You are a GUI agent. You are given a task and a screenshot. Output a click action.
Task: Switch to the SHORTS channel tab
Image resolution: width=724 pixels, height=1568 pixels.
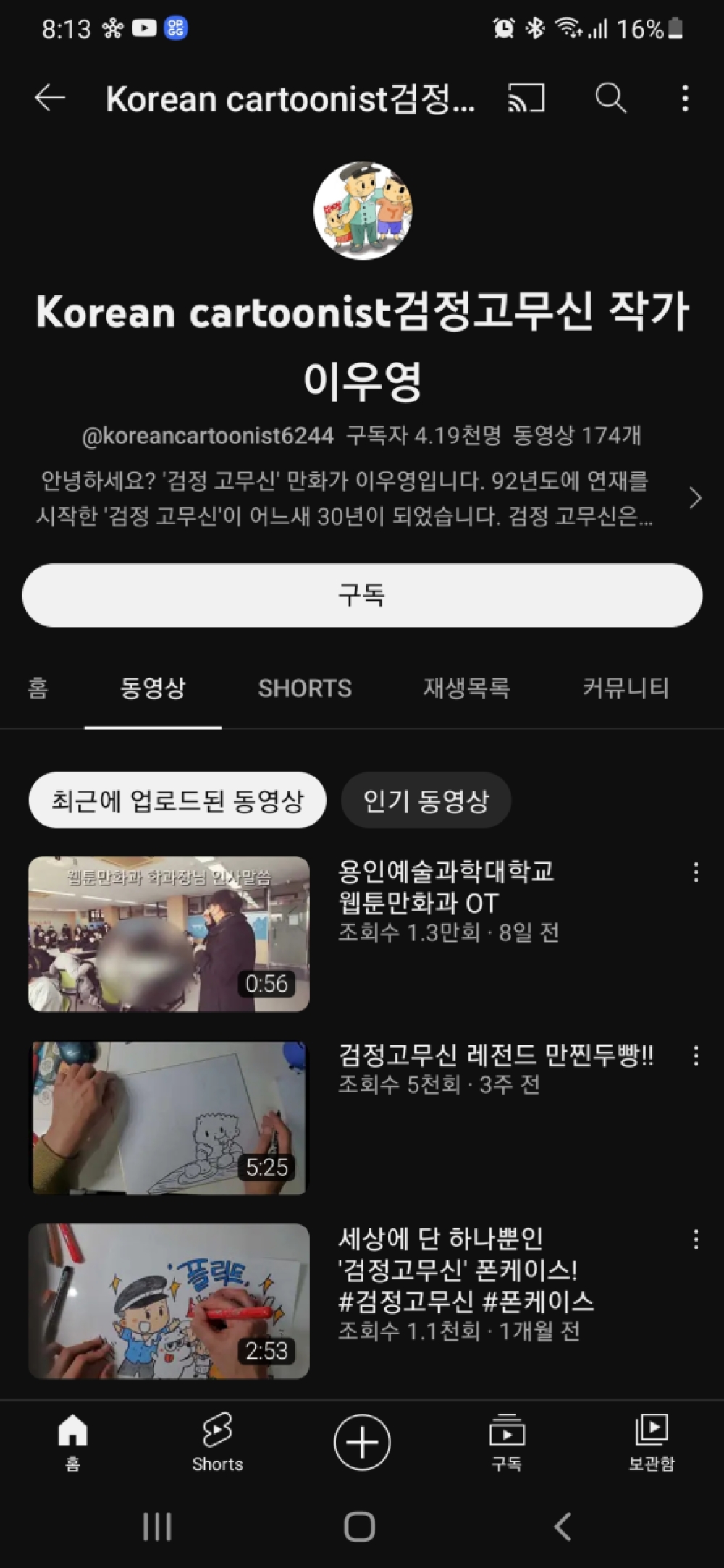(305, 688)
